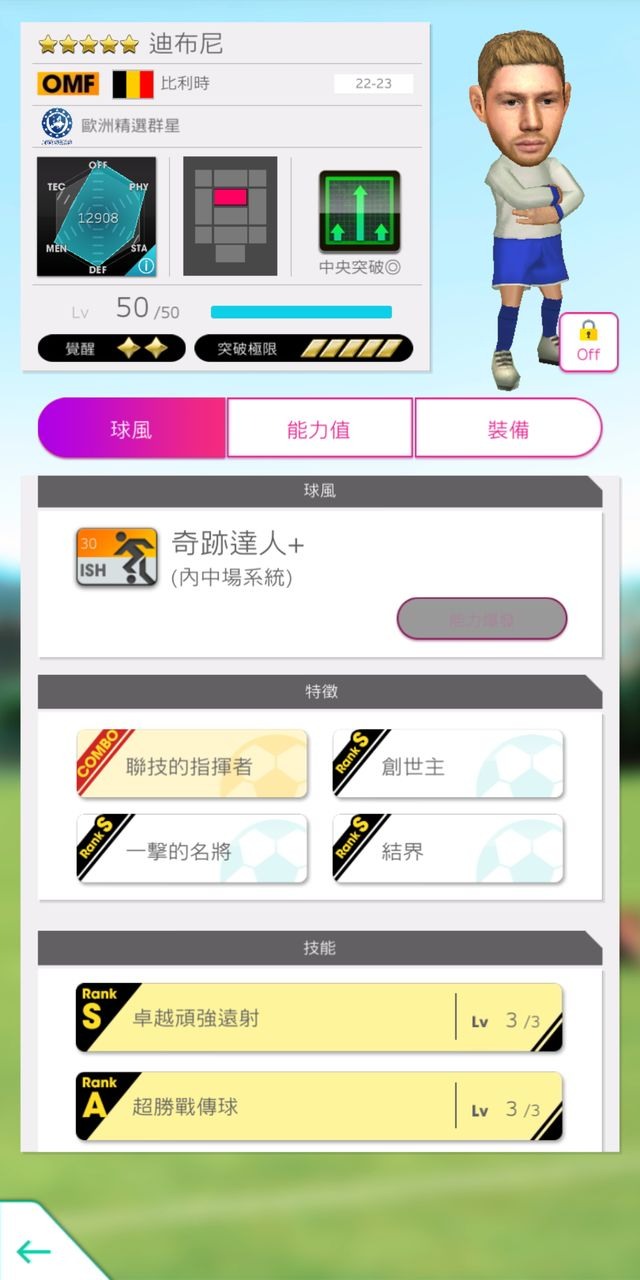The width and height of the screenshot is (640, 1280).
Task: Switch to the 裝備 tab
Action: coord(508,428)
